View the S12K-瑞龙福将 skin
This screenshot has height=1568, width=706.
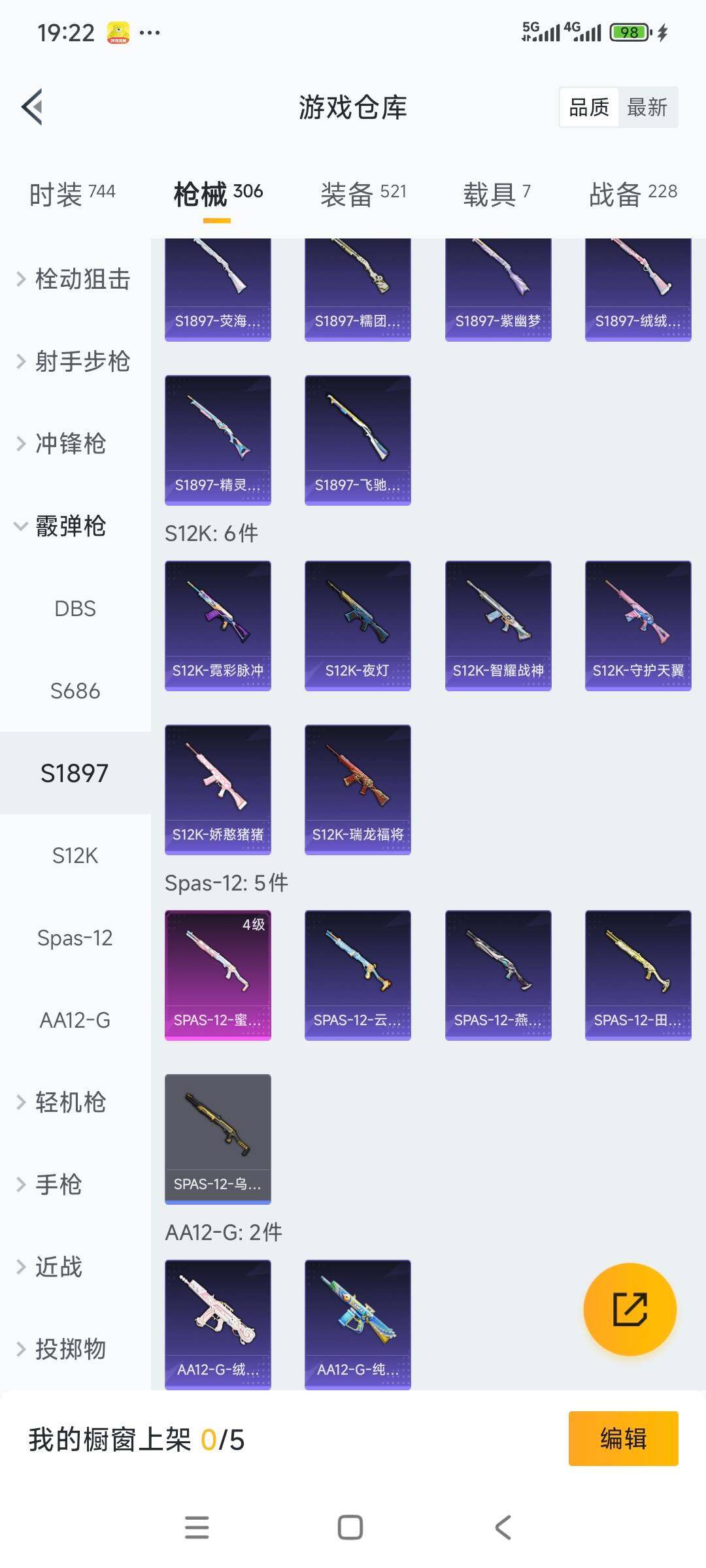coord(358,789)
